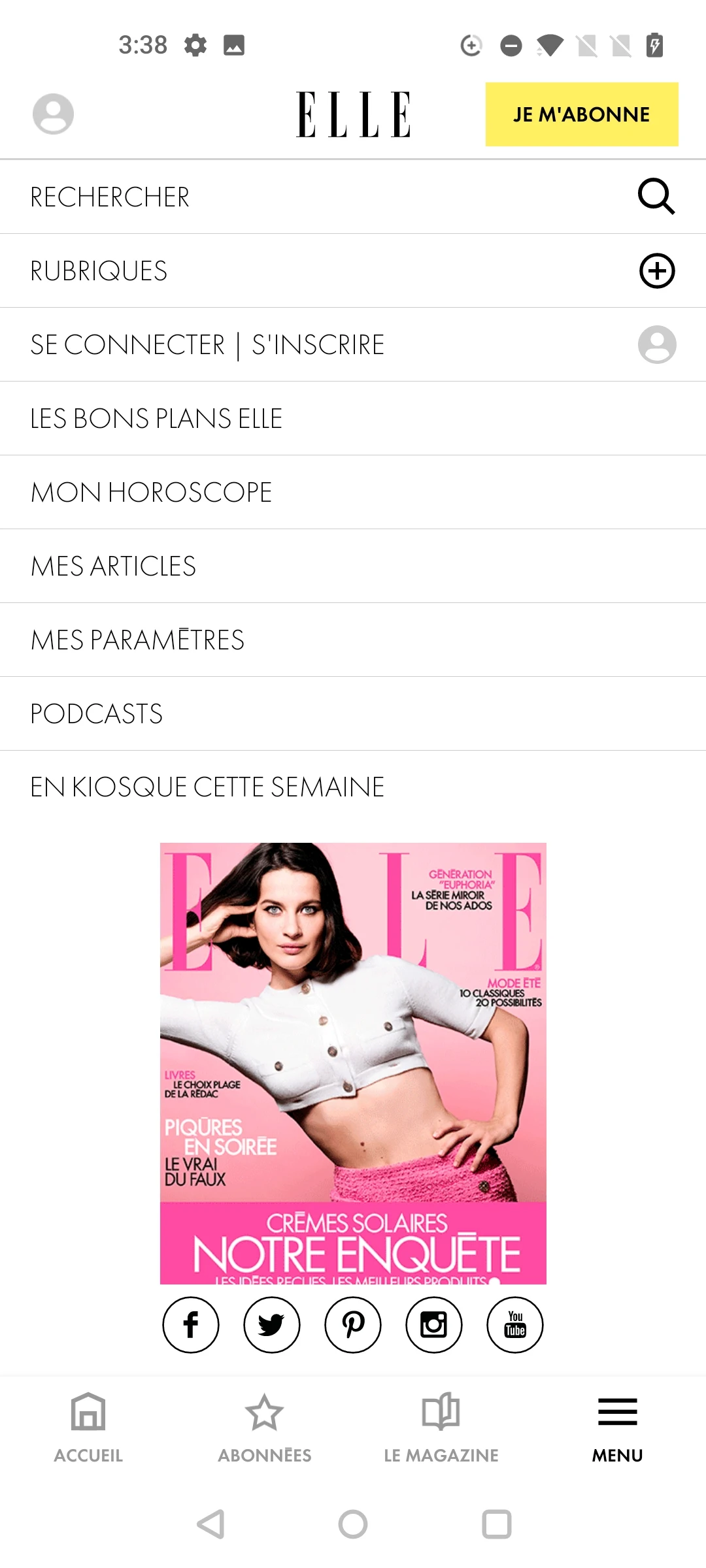Go back with system back button

210,1524
